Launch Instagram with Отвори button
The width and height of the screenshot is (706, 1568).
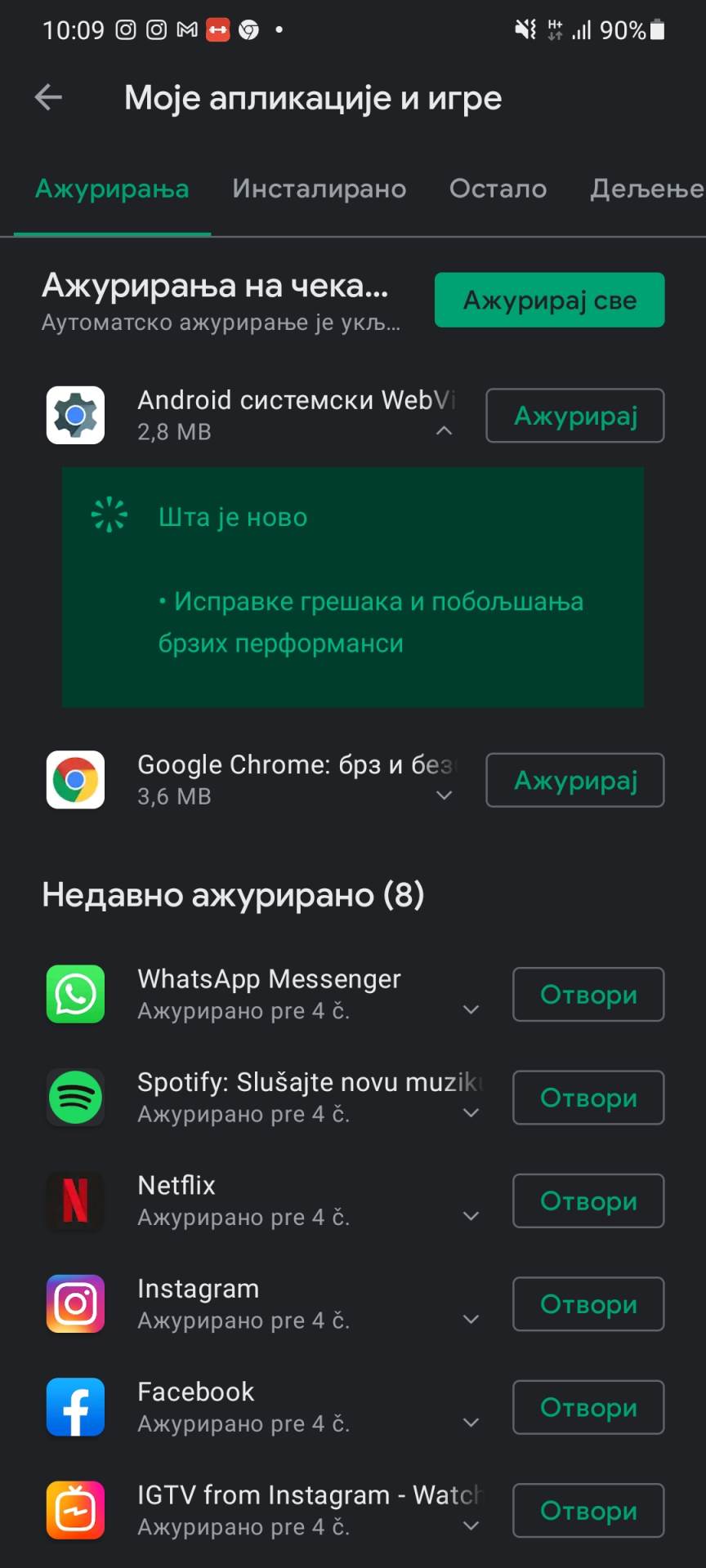pos(588,1304)
